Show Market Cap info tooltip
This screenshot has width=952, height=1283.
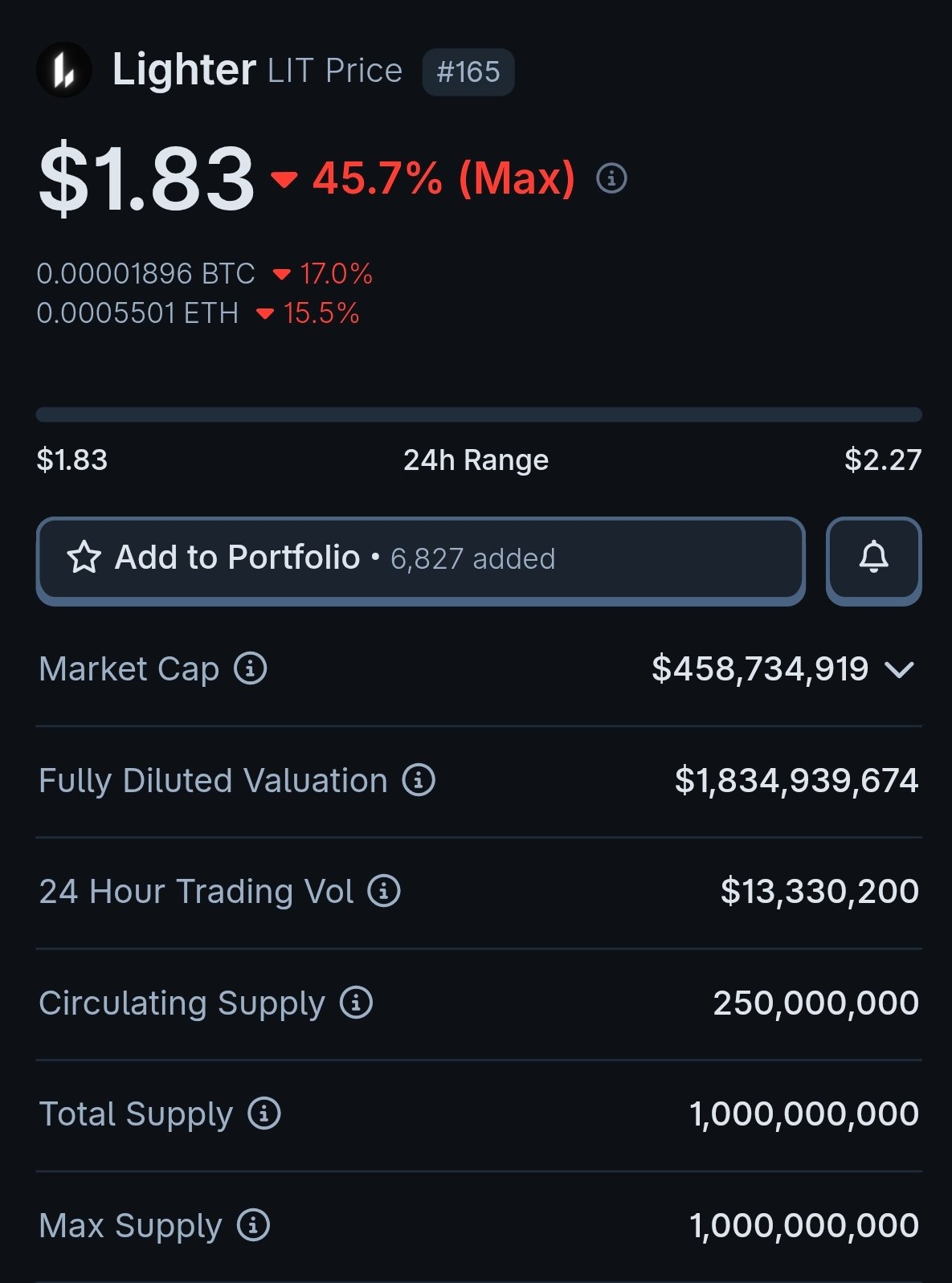click(251, 668)
